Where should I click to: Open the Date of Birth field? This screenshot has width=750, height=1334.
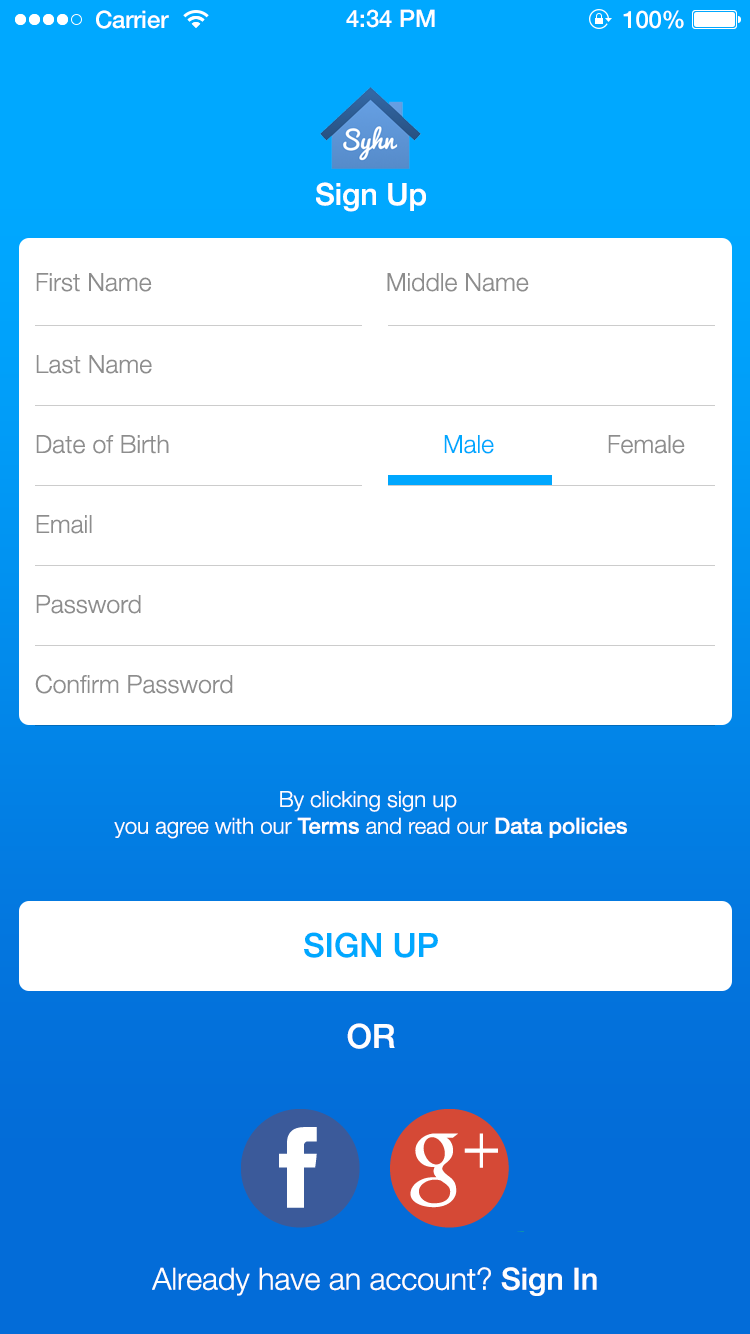(x=197, y=445)
